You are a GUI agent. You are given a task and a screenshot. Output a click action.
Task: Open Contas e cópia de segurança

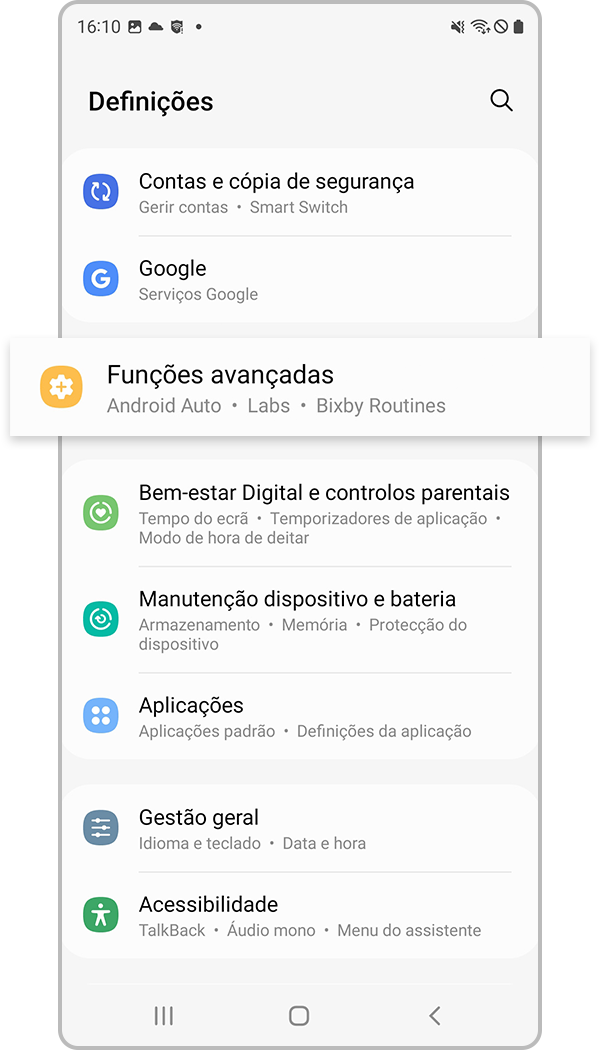tap(276, 192)
